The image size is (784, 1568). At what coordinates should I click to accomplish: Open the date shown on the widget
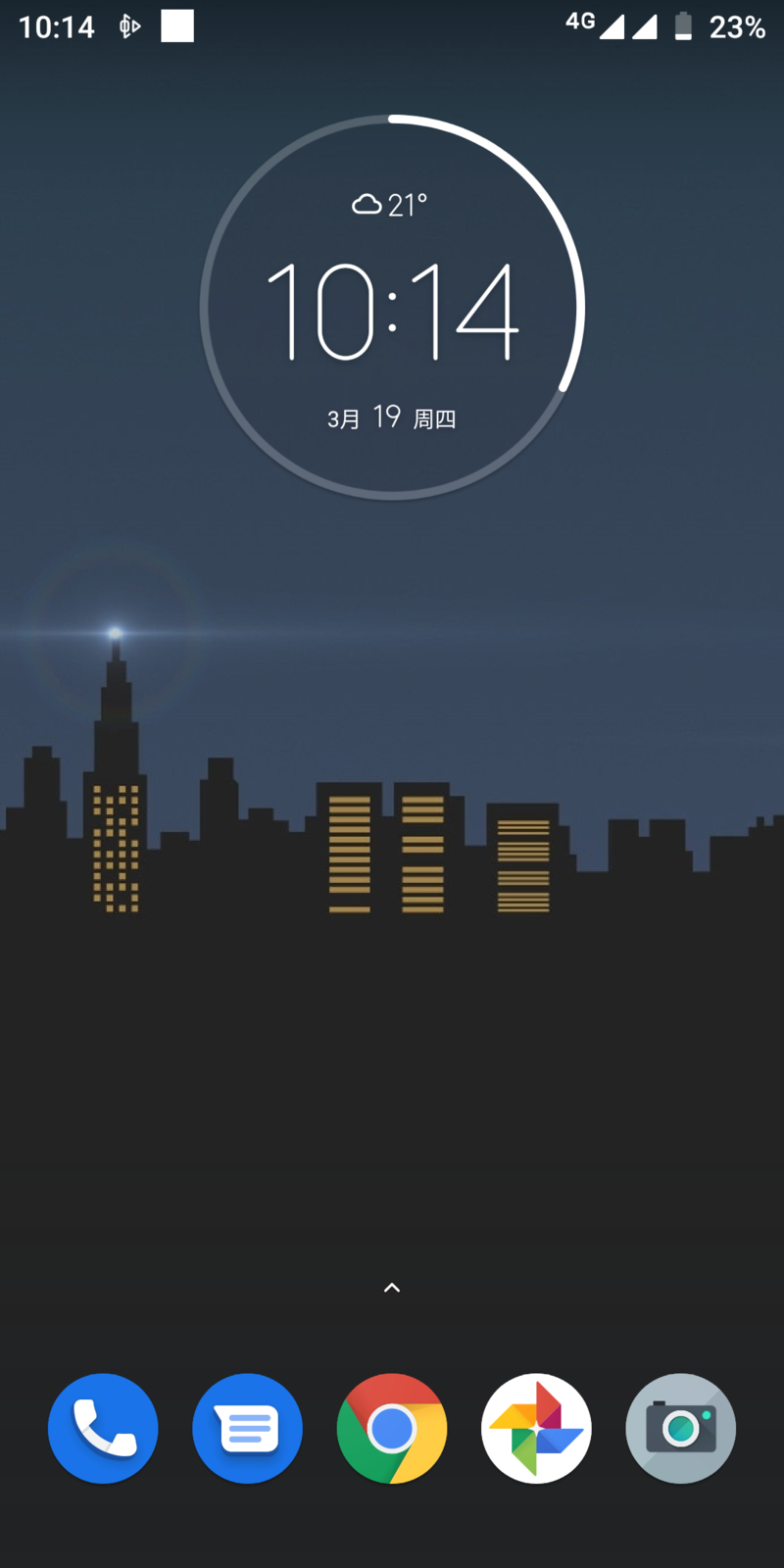click(392, 417)
